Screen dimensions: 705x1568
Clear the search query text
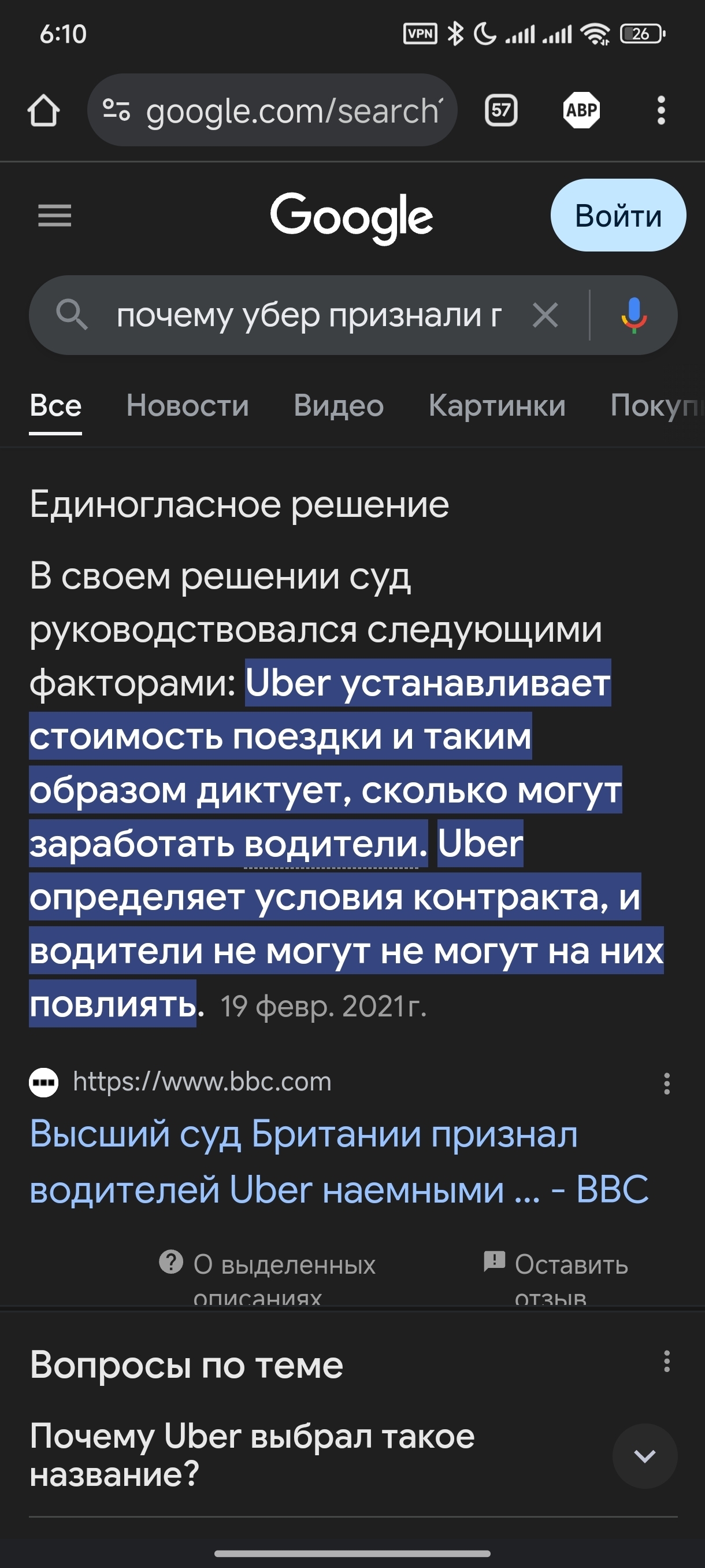[545, 315]
